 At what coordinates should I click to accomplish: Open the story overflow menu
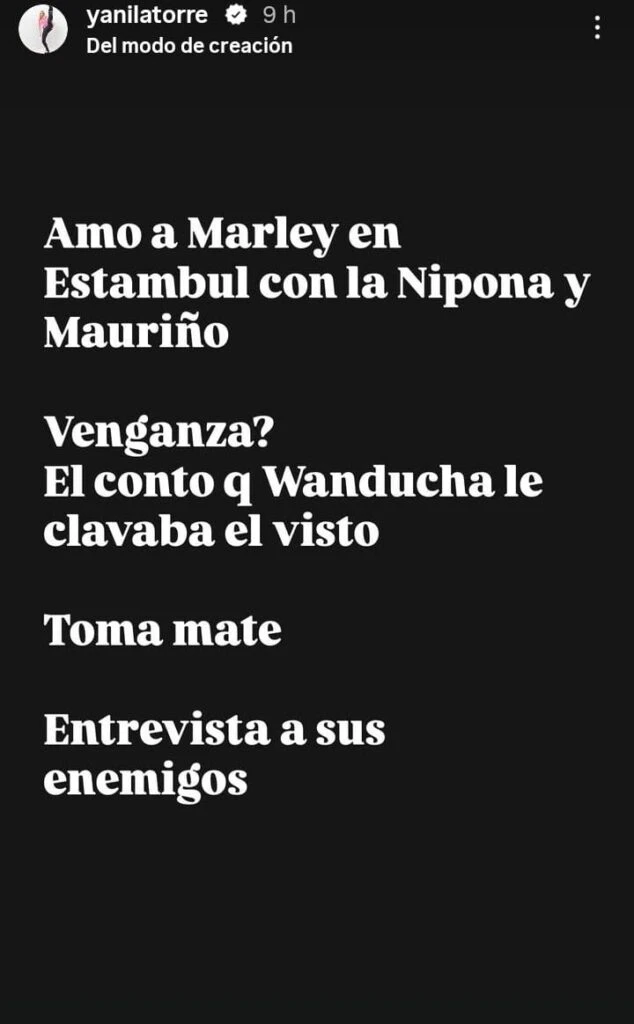[597, 28]
